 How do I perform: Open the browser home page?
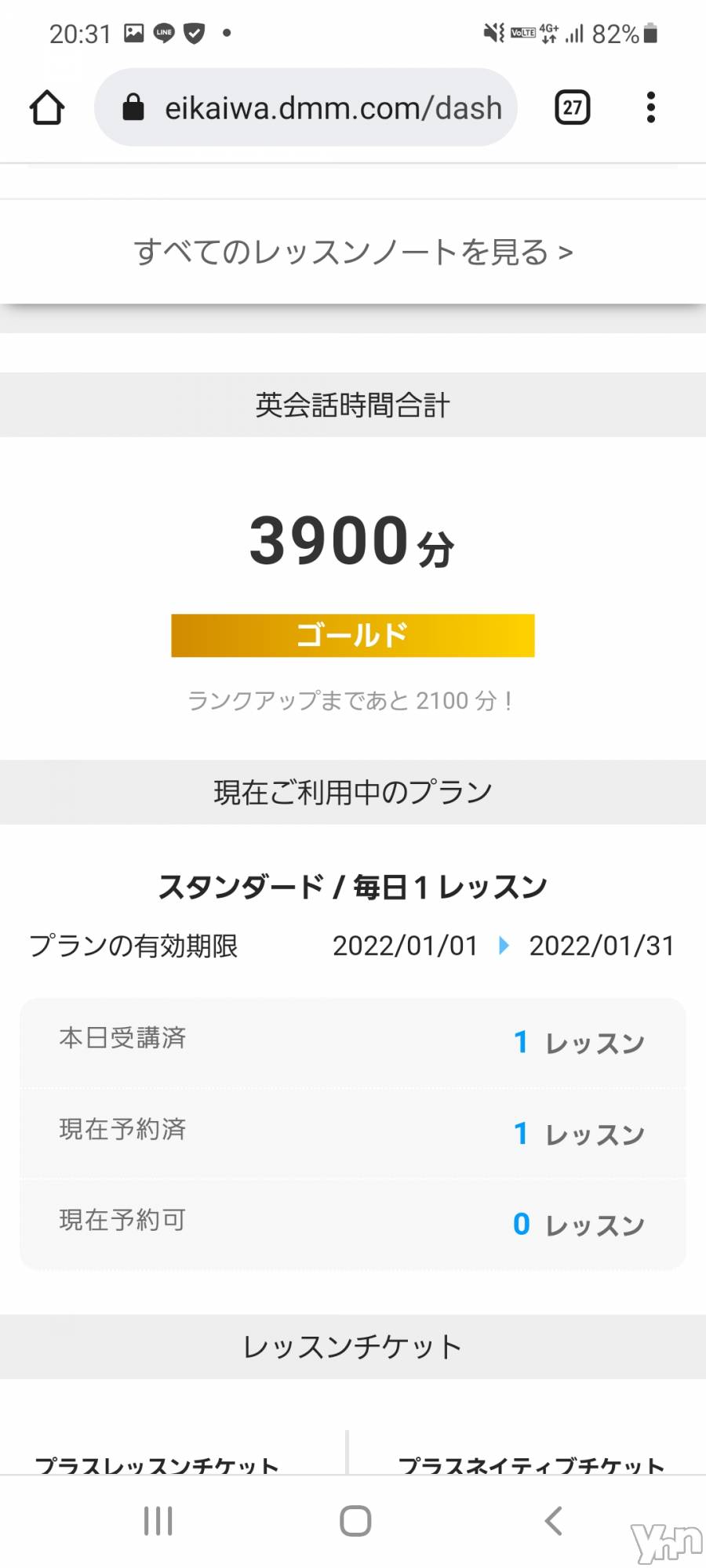[x=47, y=107]
